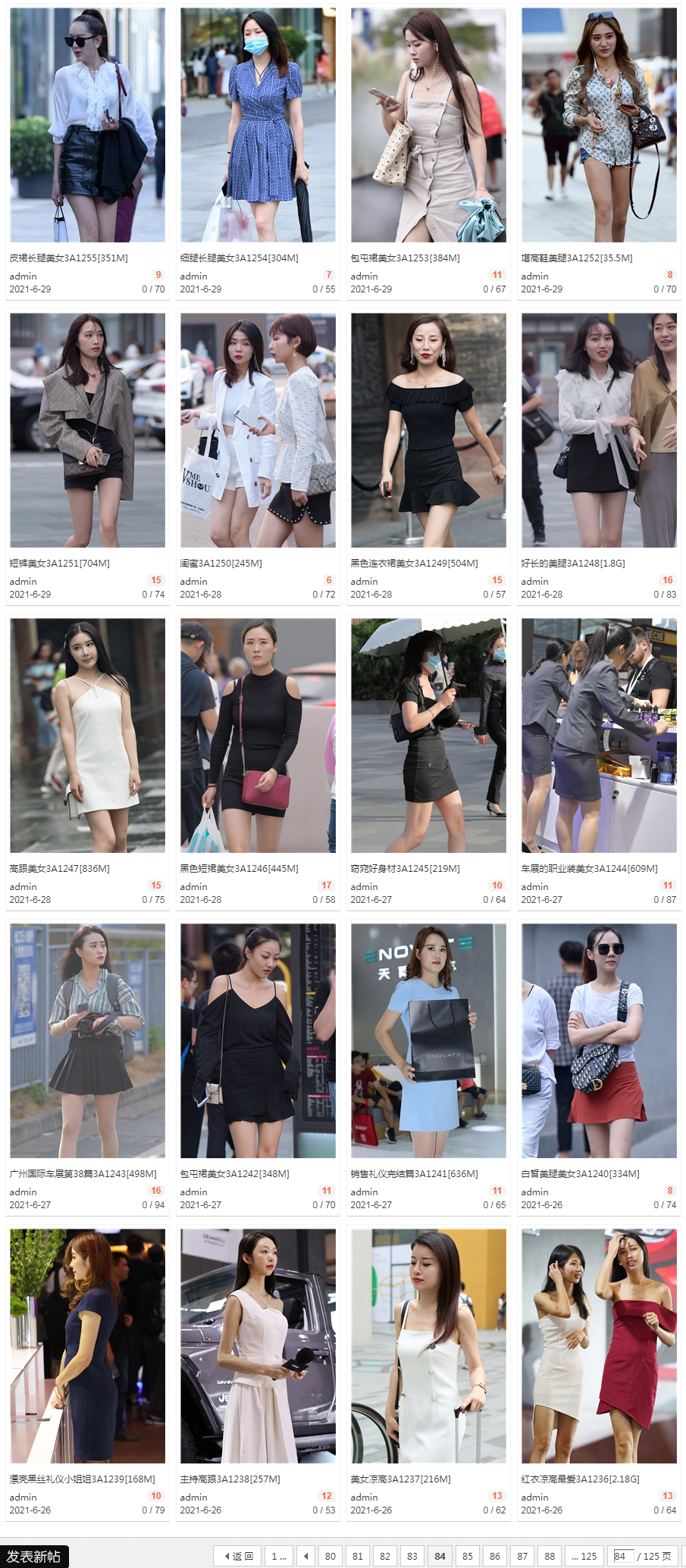Jump to last page '... 125'

(x=584, y=1556)
